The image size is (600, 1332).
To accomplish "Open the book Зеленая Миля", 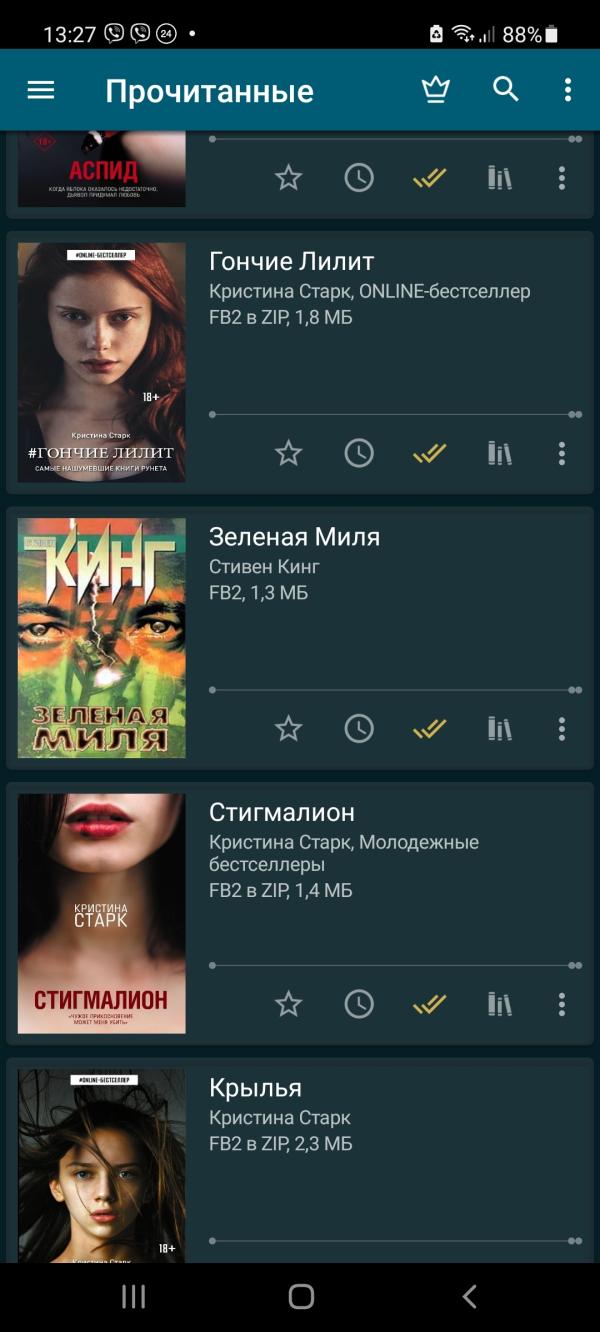I will point(295,538).
